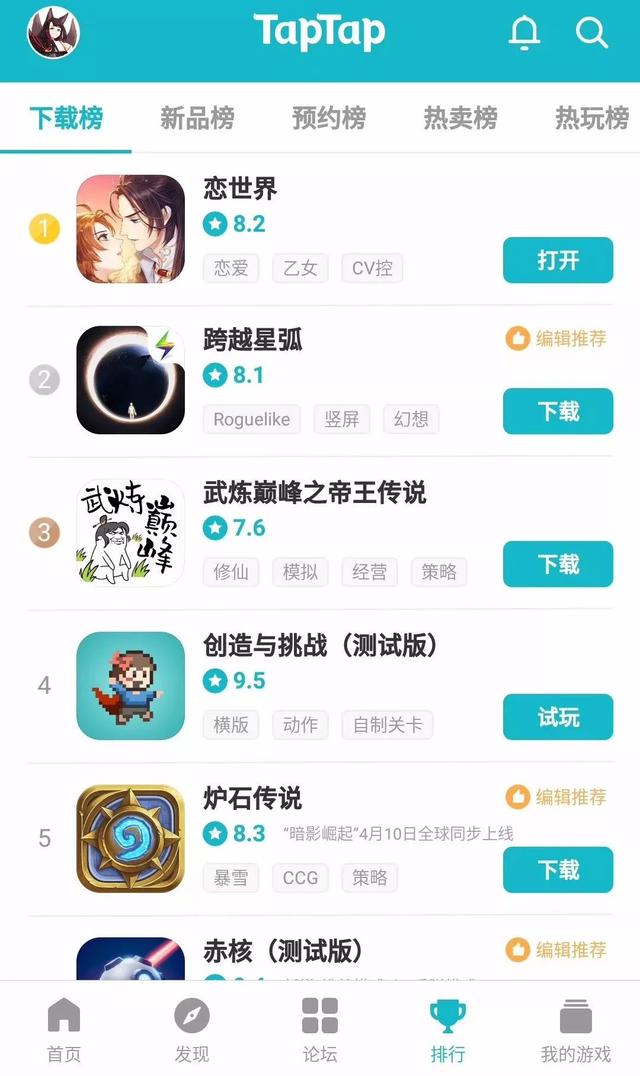Open the profile avatar

[54, 32]
